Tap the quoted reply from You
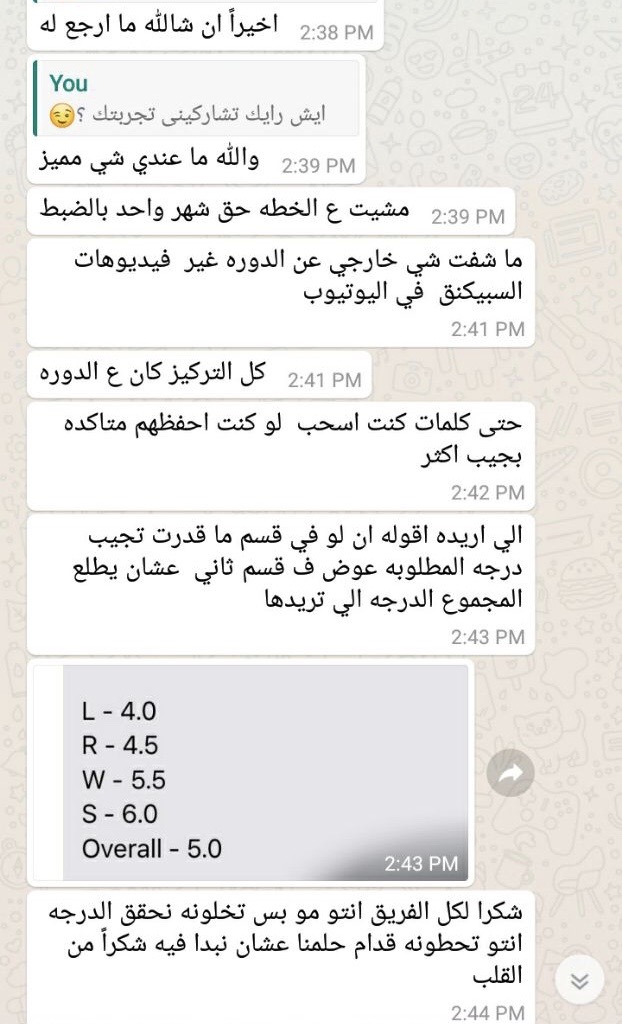 [195, 98]
